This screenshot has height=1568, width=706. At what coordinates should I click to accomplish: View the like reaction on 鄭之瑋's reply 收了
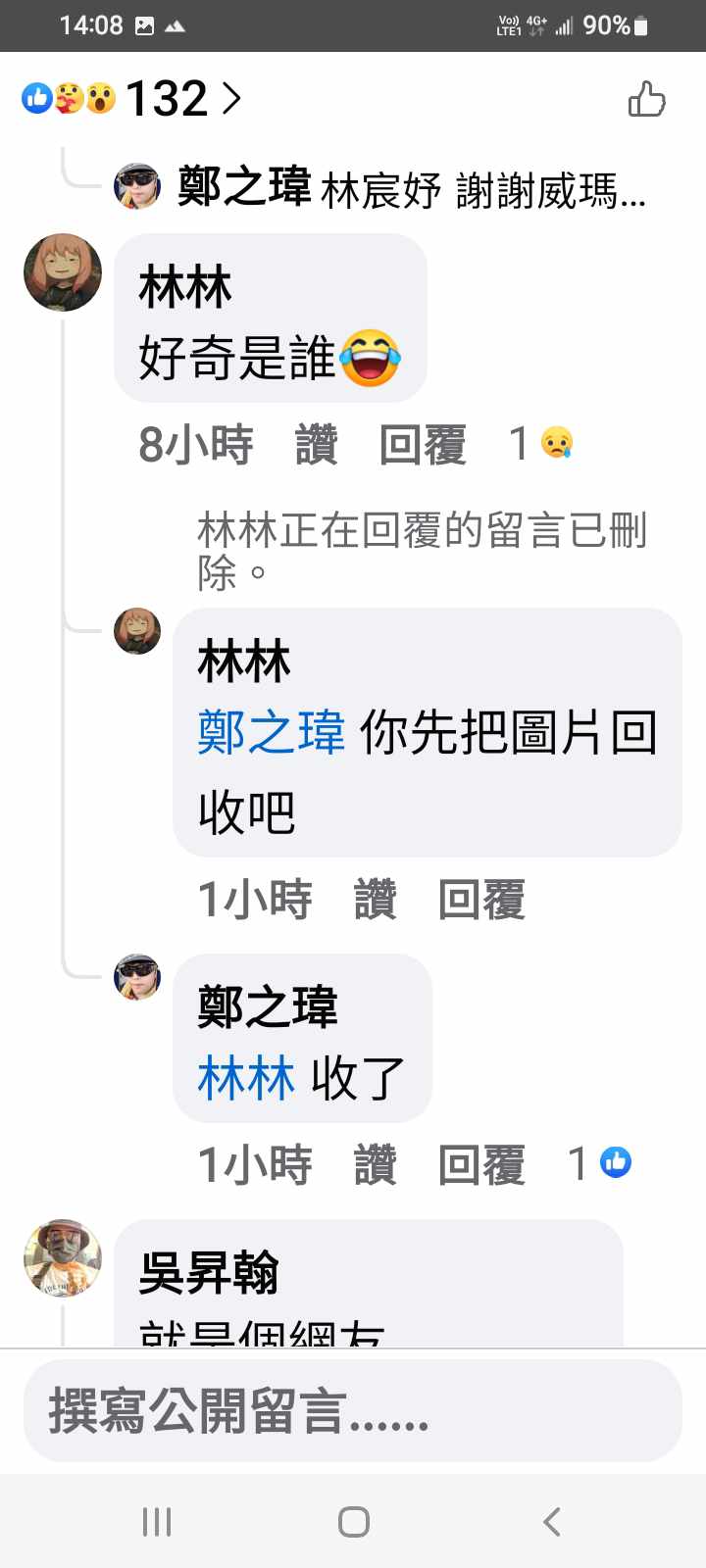[x=600, y=1163]
